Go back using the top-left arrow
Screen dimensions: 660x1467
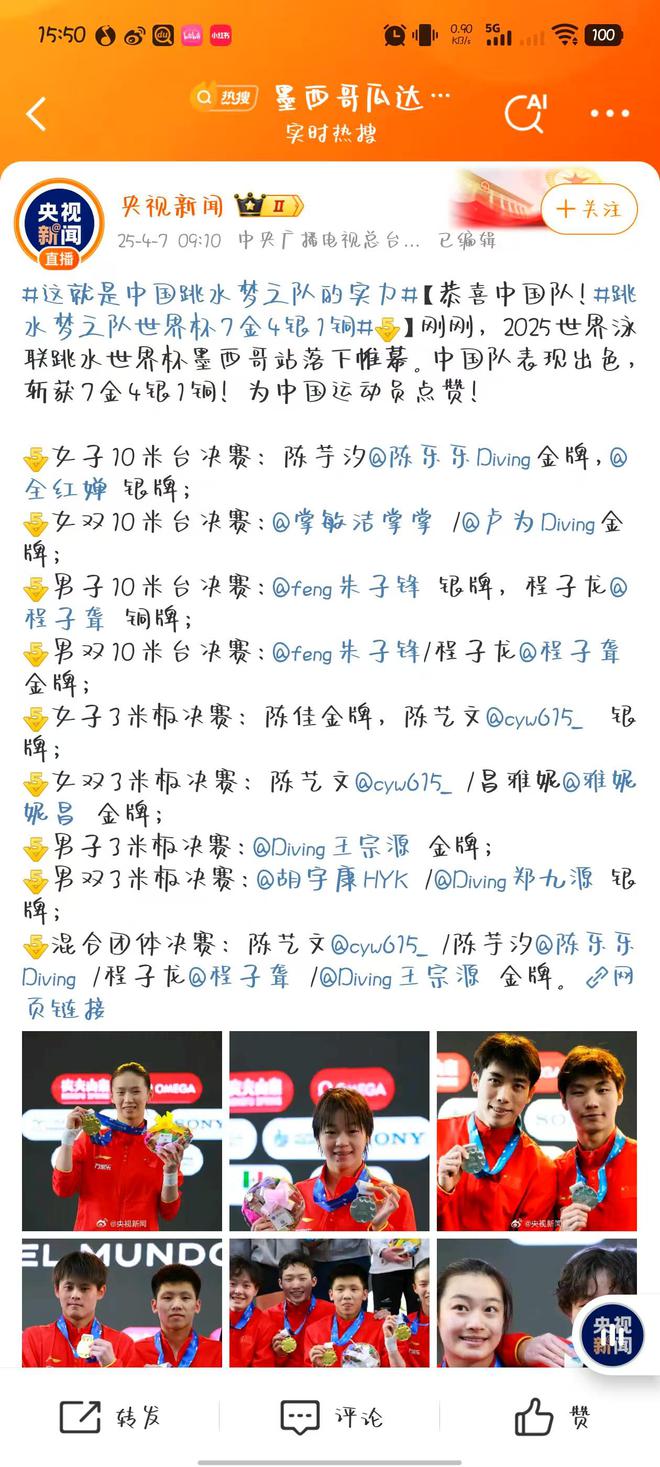click(x=37, y=114)
